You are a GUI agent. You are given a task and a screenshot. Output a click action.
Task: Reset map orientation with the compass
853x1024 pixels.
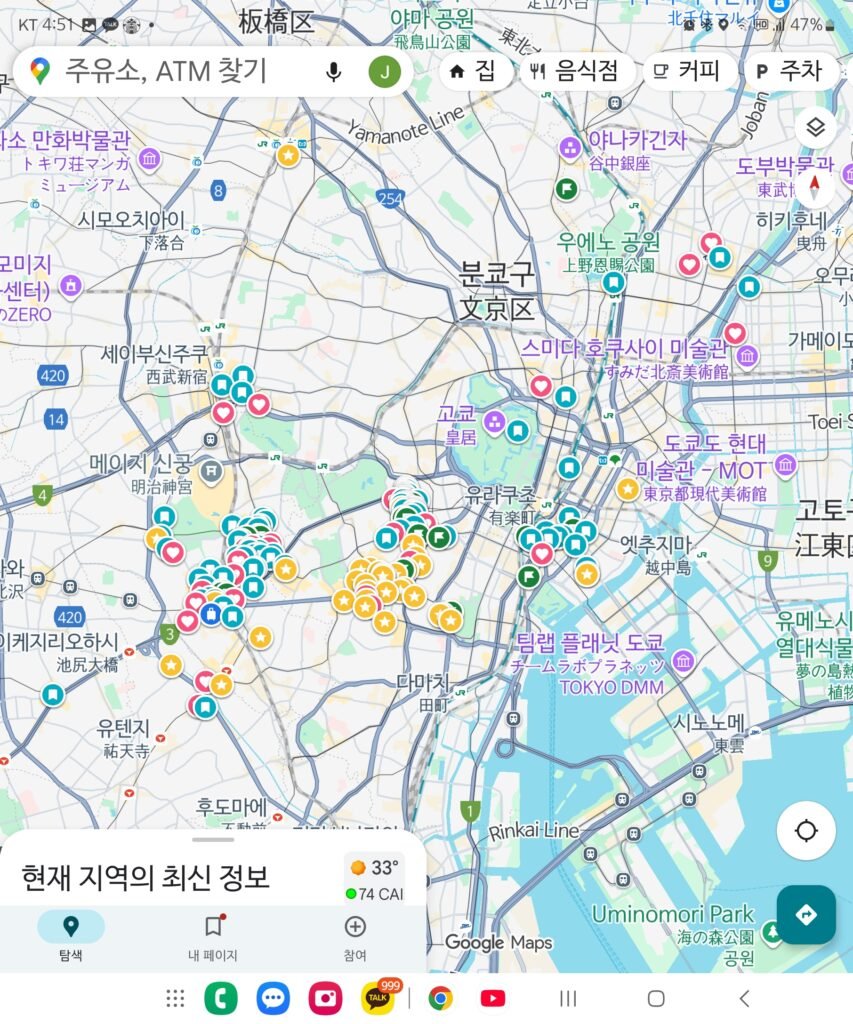(x=815, y=187)
